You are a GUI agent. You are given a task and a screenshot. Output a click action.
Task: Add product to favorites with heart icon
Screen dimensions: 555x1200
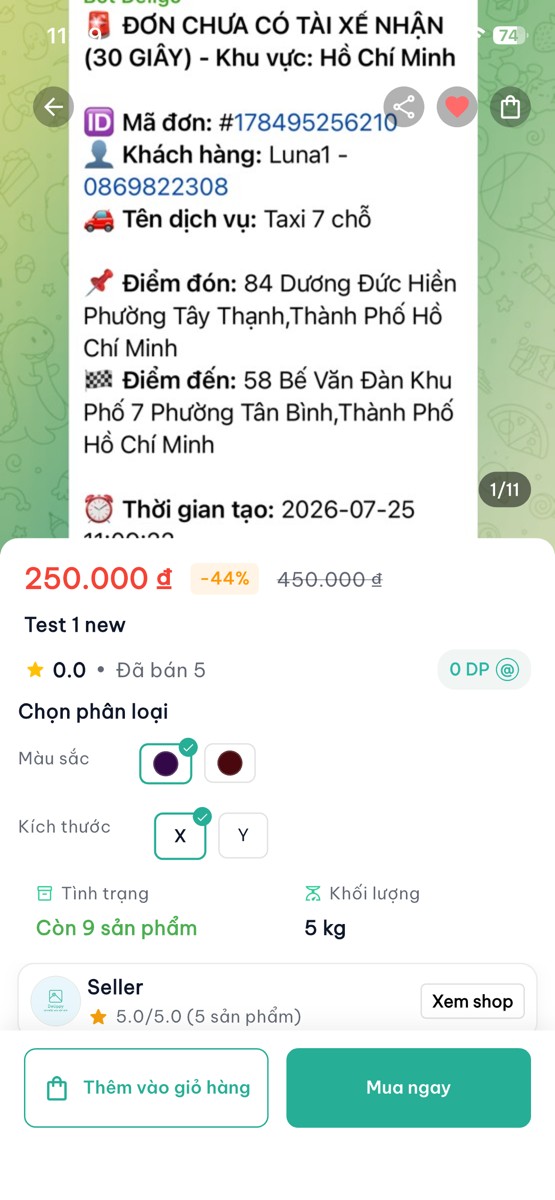point(457,106)
